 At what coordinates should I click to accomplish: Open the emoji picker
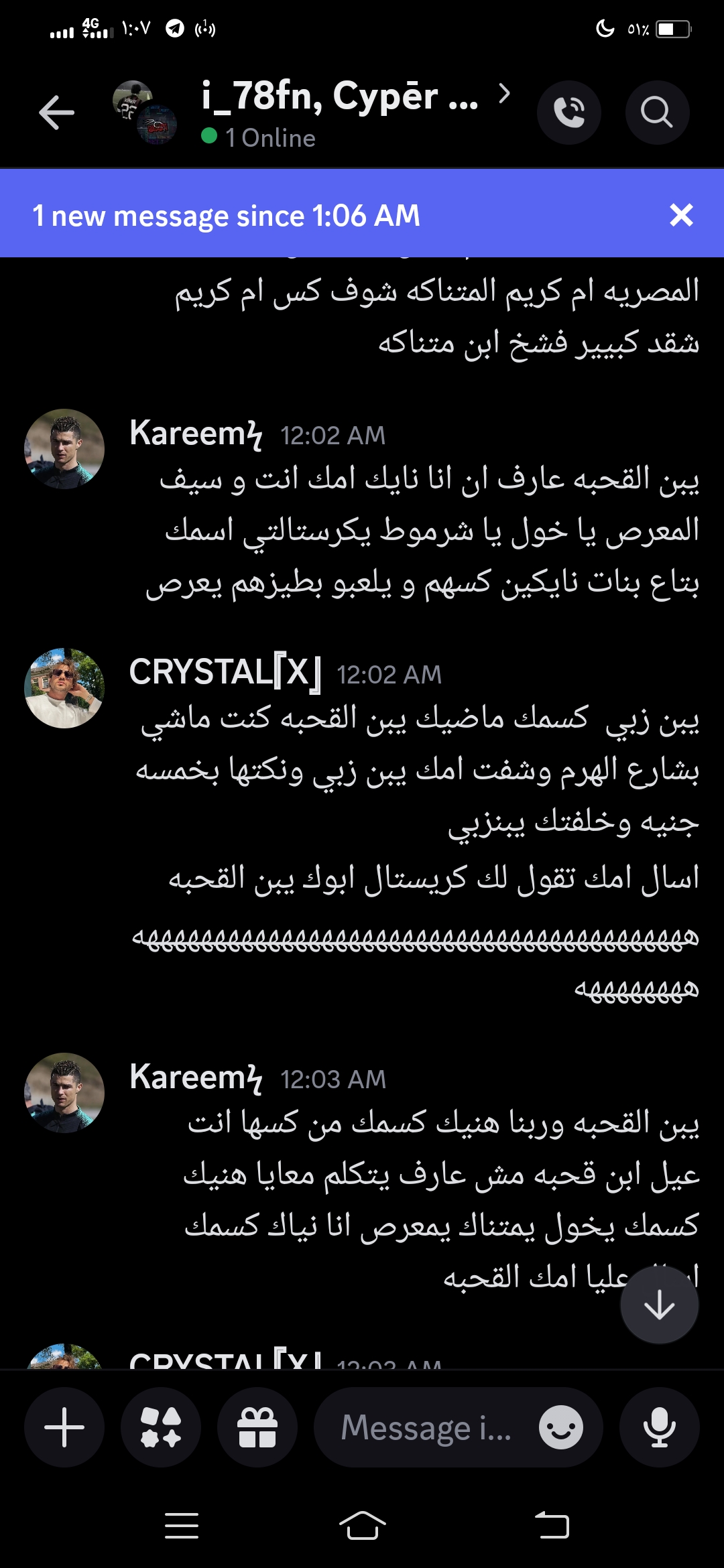560,1427
